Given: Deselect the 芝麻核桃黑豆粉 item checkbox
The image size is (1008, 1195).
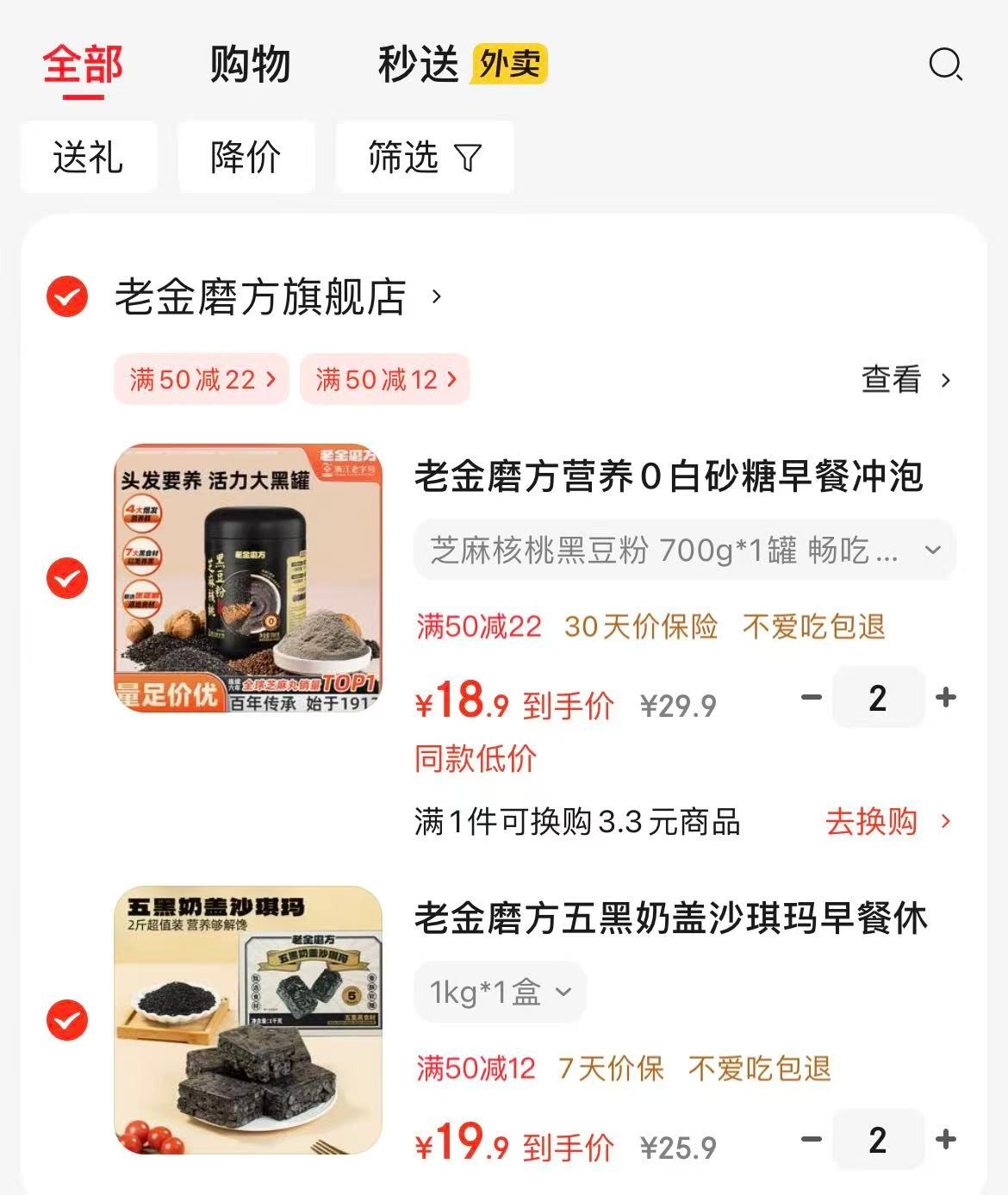Looking at the screenshot, I should [x=67, y=578].
